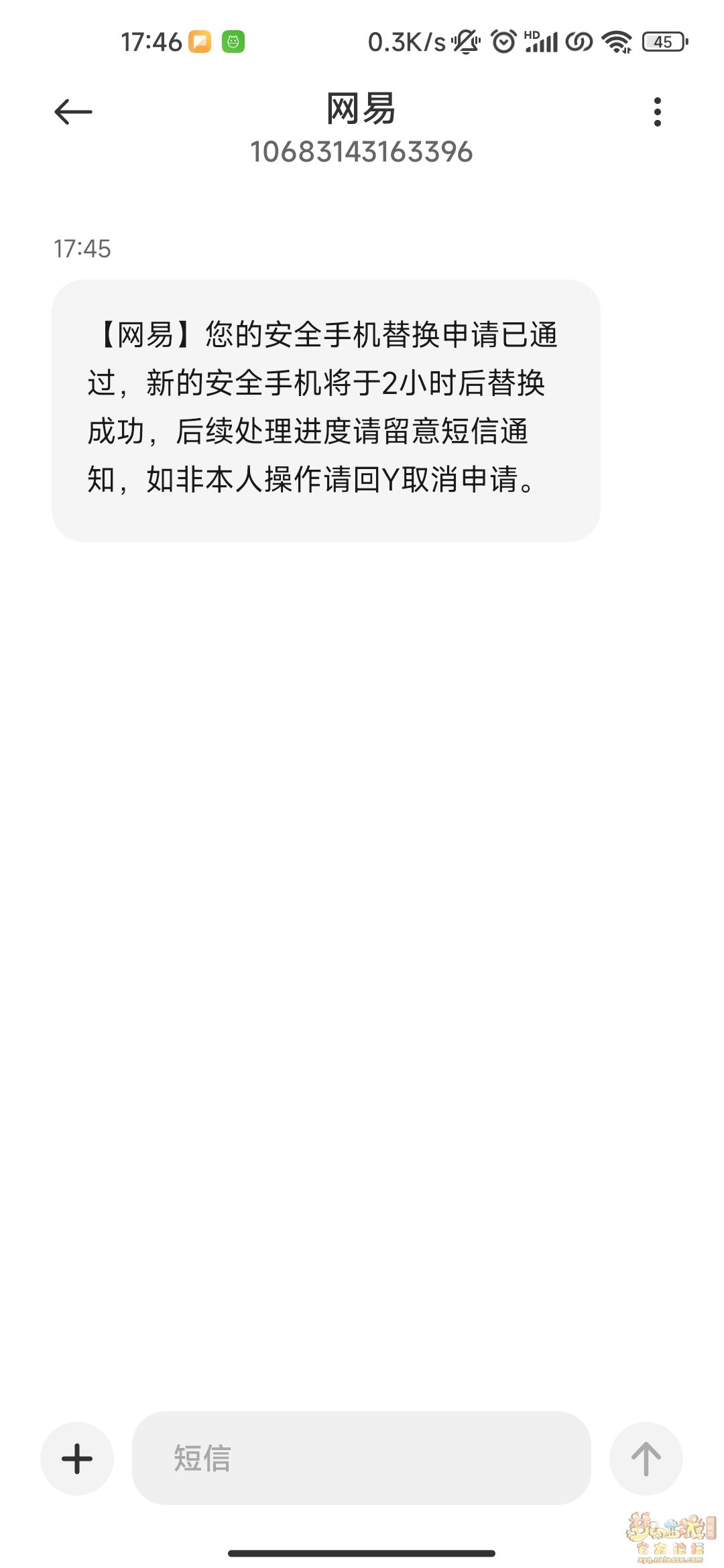The width and height of the screenshot is (724, 1568).
Task: Open the three-dot overflow menu
Action: (x=657, y=112)
